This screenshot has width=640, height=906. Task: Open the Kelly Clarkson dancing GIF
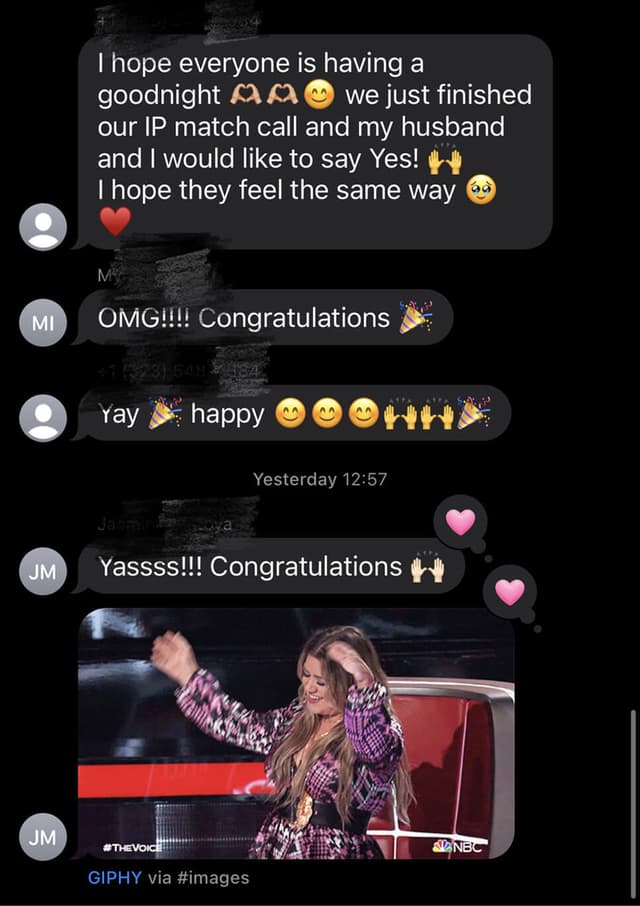[x=296, y=733]
